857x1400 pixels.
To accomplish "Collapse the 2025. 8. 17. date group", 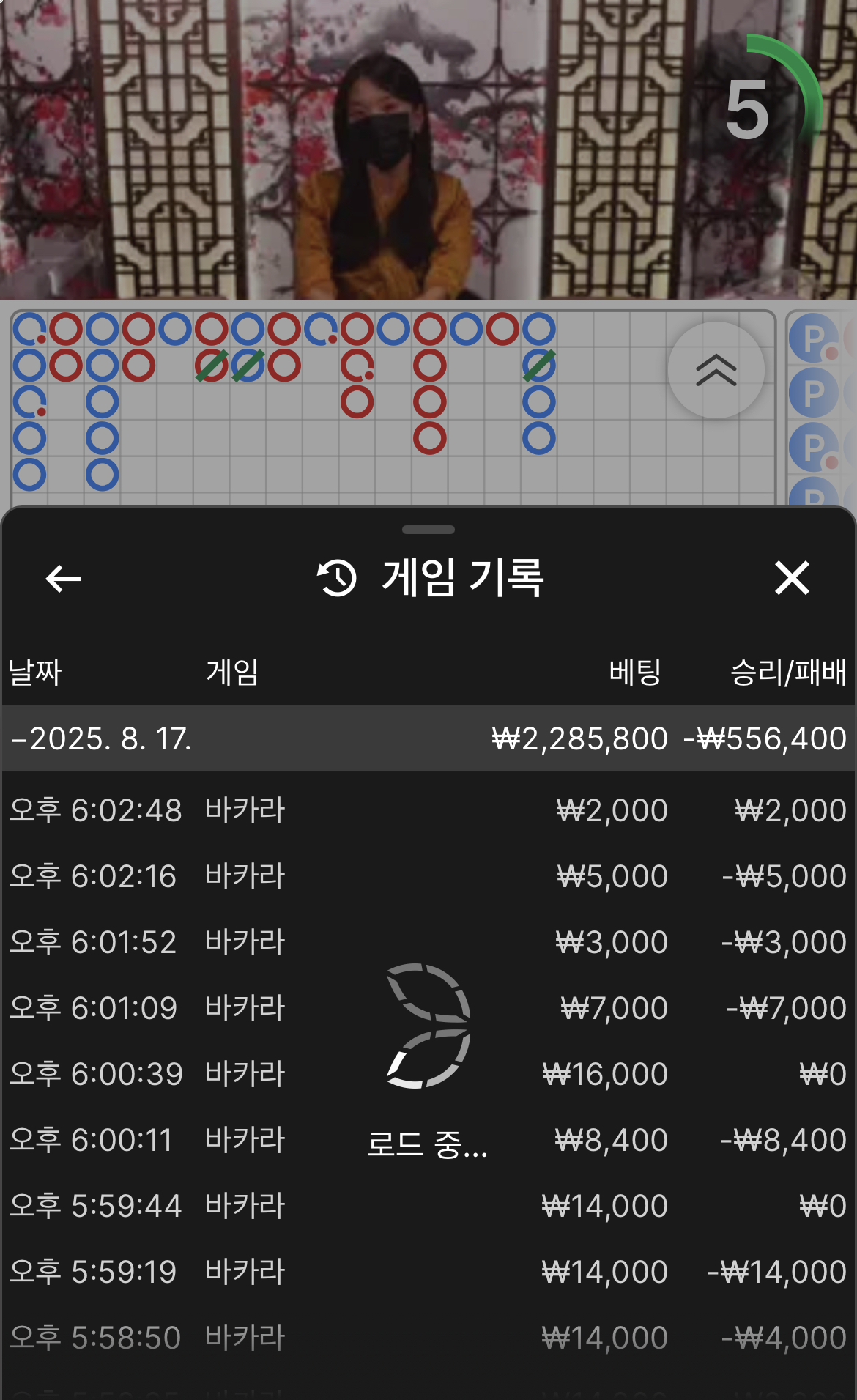I will tap(103, 738).
